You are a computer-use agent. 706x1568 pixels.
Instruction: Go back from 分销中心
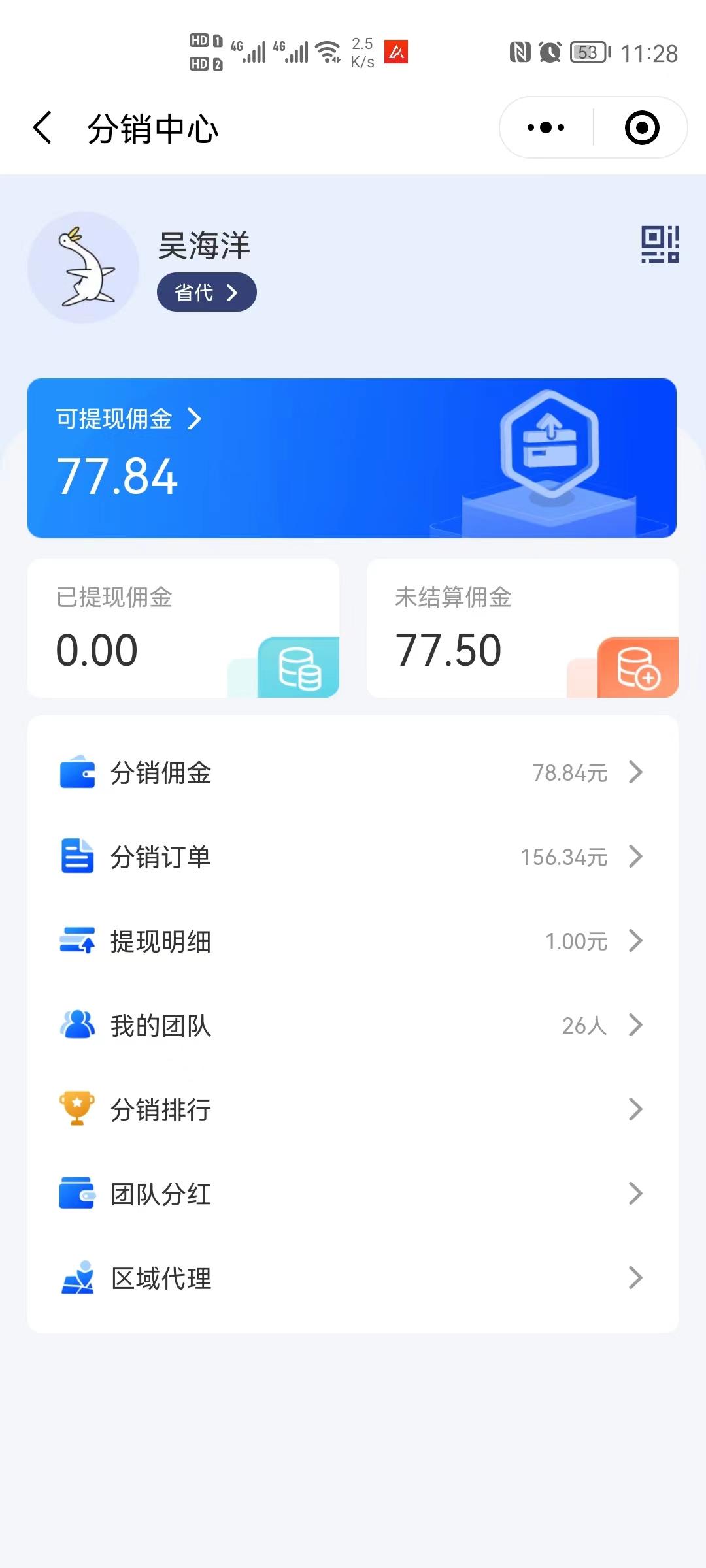click(42, 127)
